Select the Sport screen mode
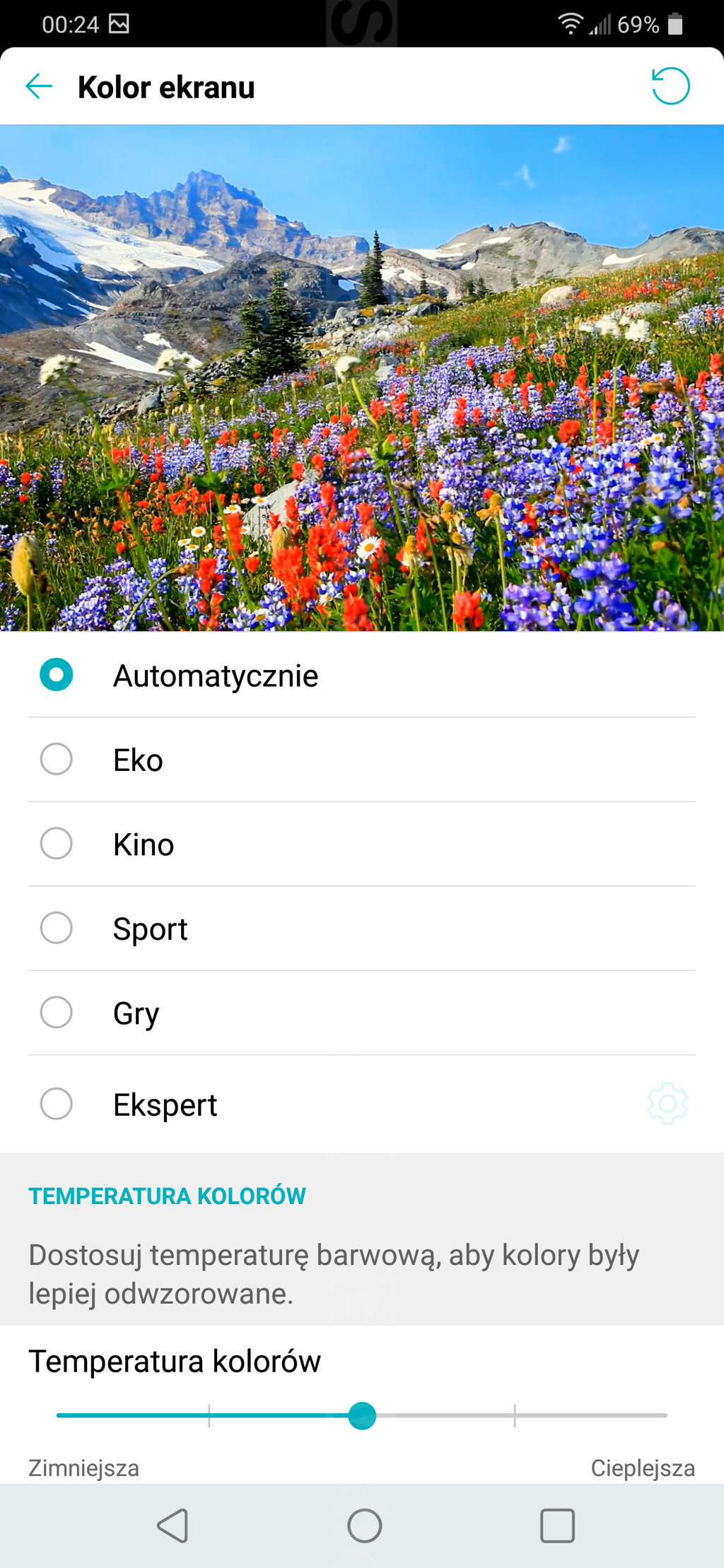 [57, 928]
